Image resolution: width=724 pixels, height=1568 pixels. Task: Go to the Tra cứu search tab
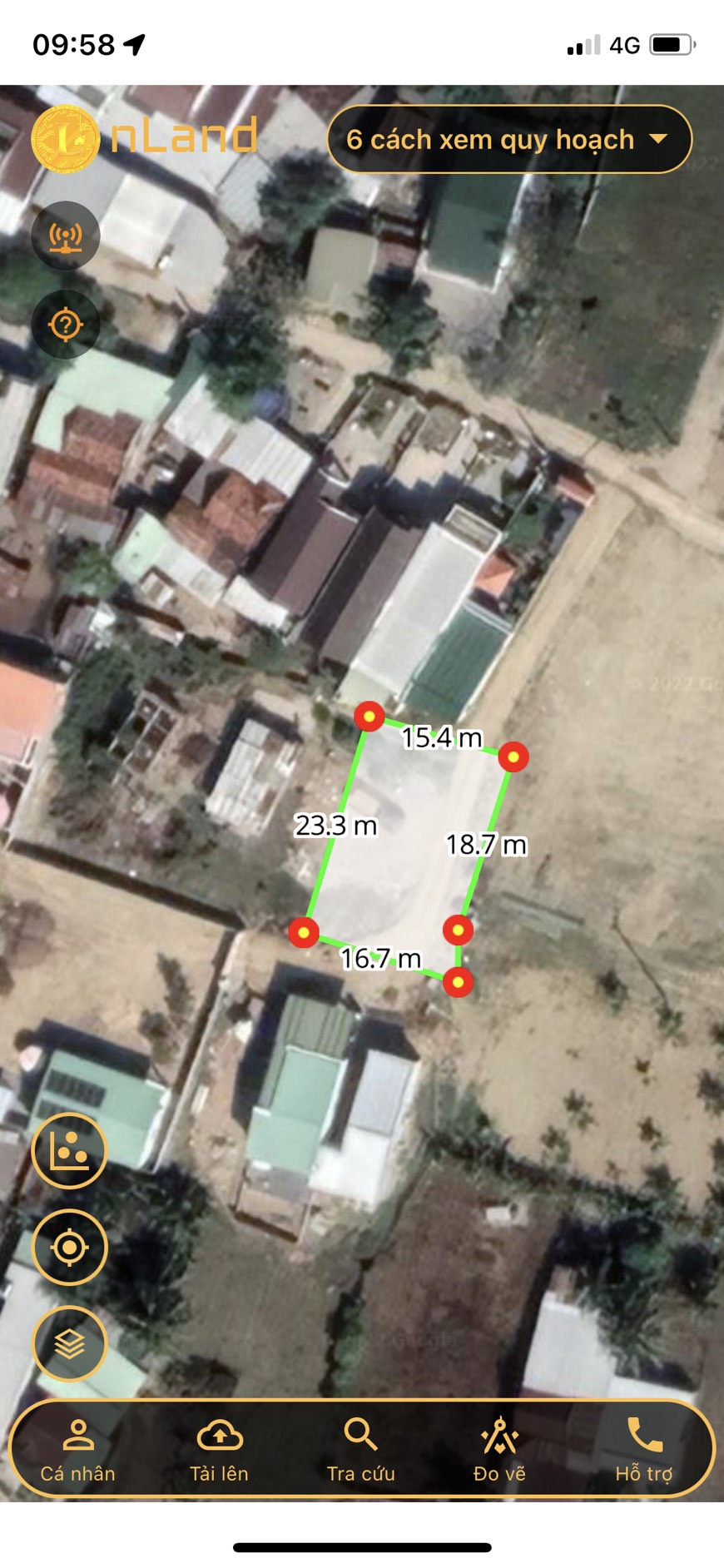pyautogui.click(x=361, y=1451)
